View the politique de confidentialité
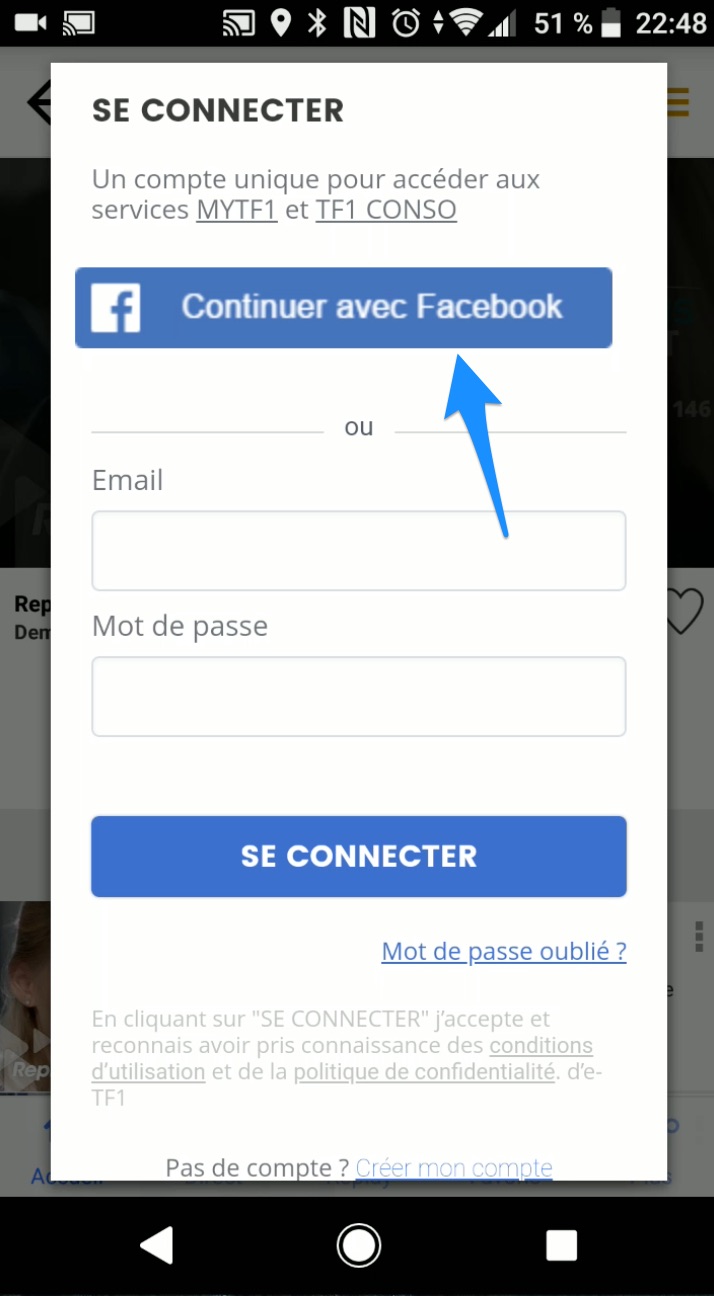 [424, 1072]
